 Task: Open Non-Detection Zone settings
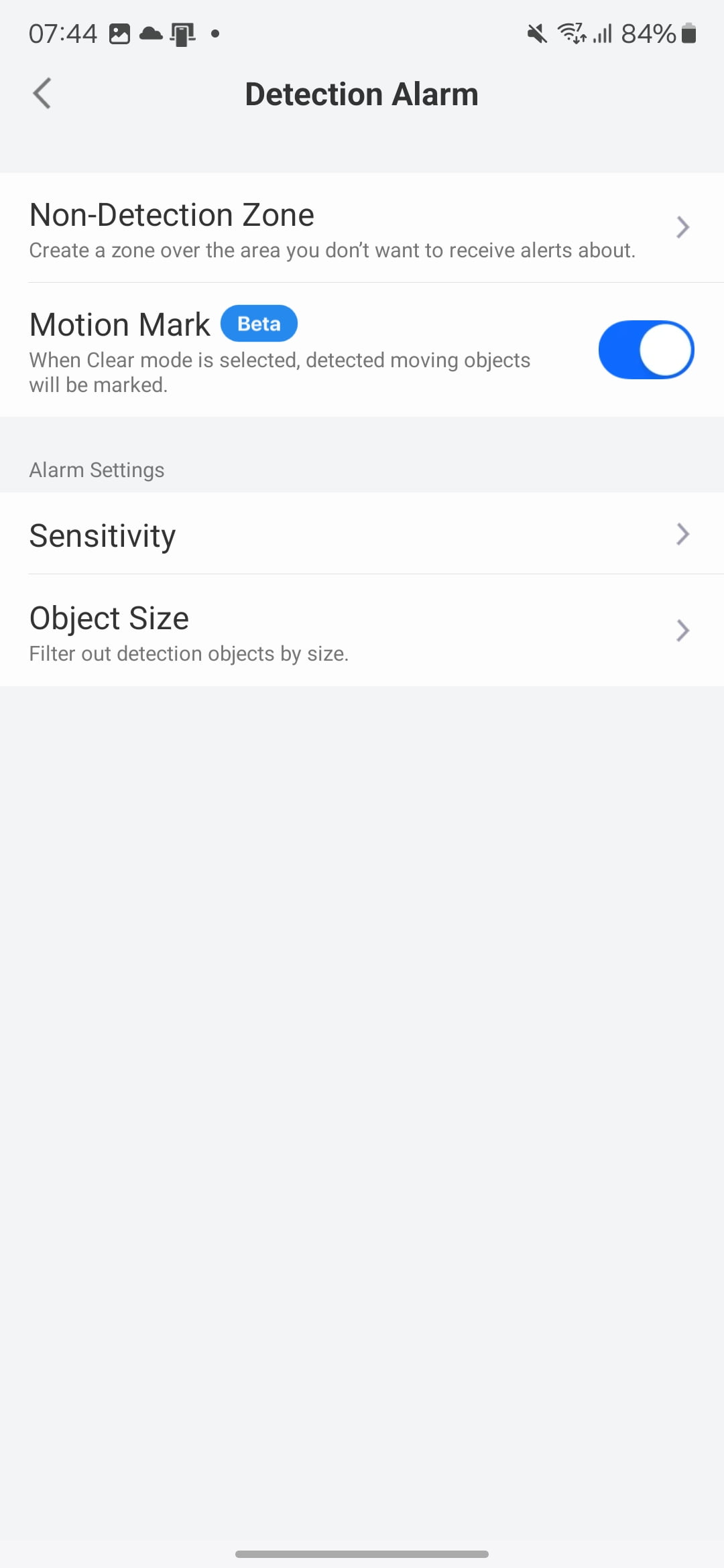tap(362, 228)
